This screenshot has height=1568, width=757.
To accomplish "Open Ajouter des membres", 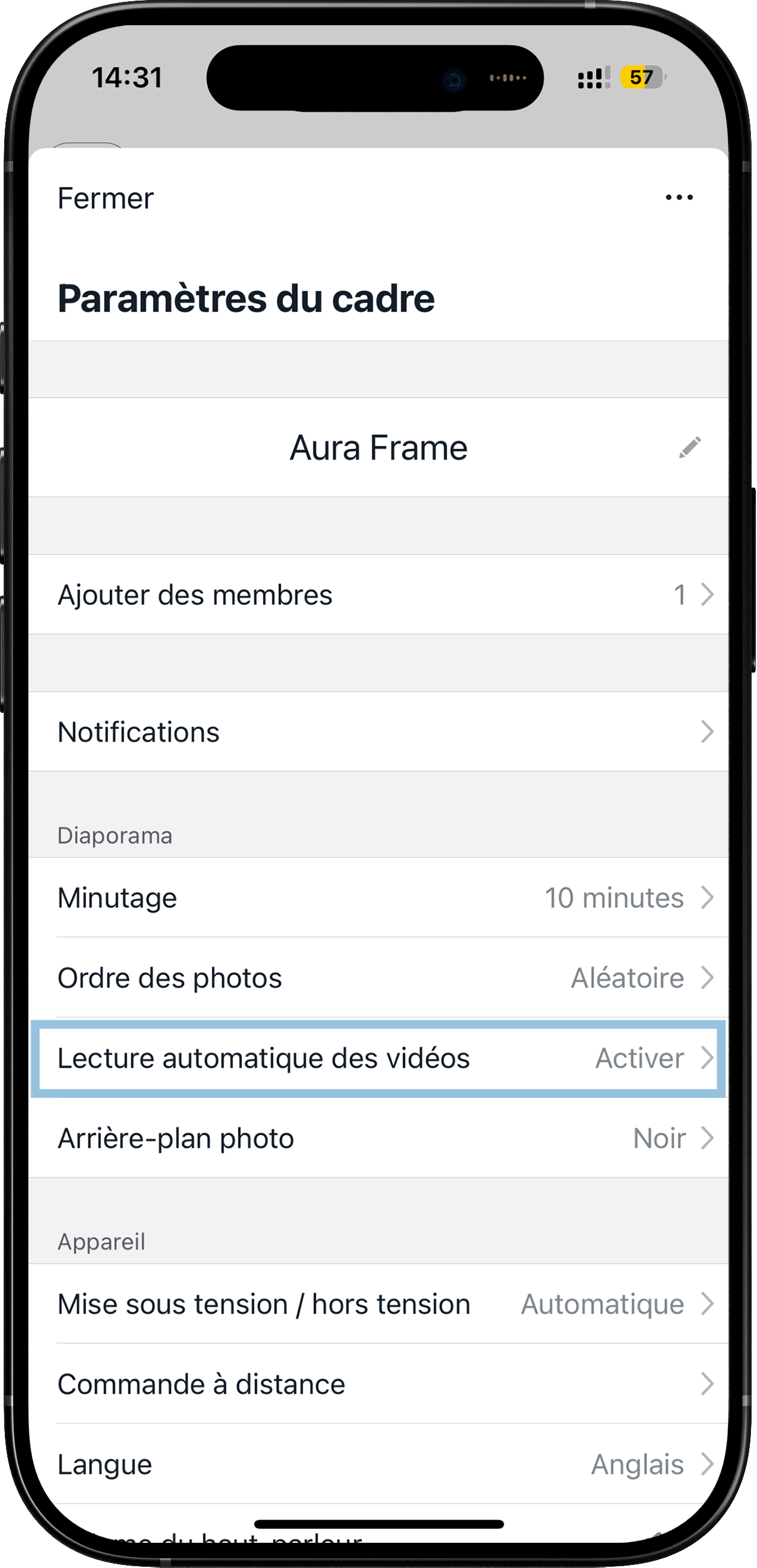I will (x=377, y=595).
